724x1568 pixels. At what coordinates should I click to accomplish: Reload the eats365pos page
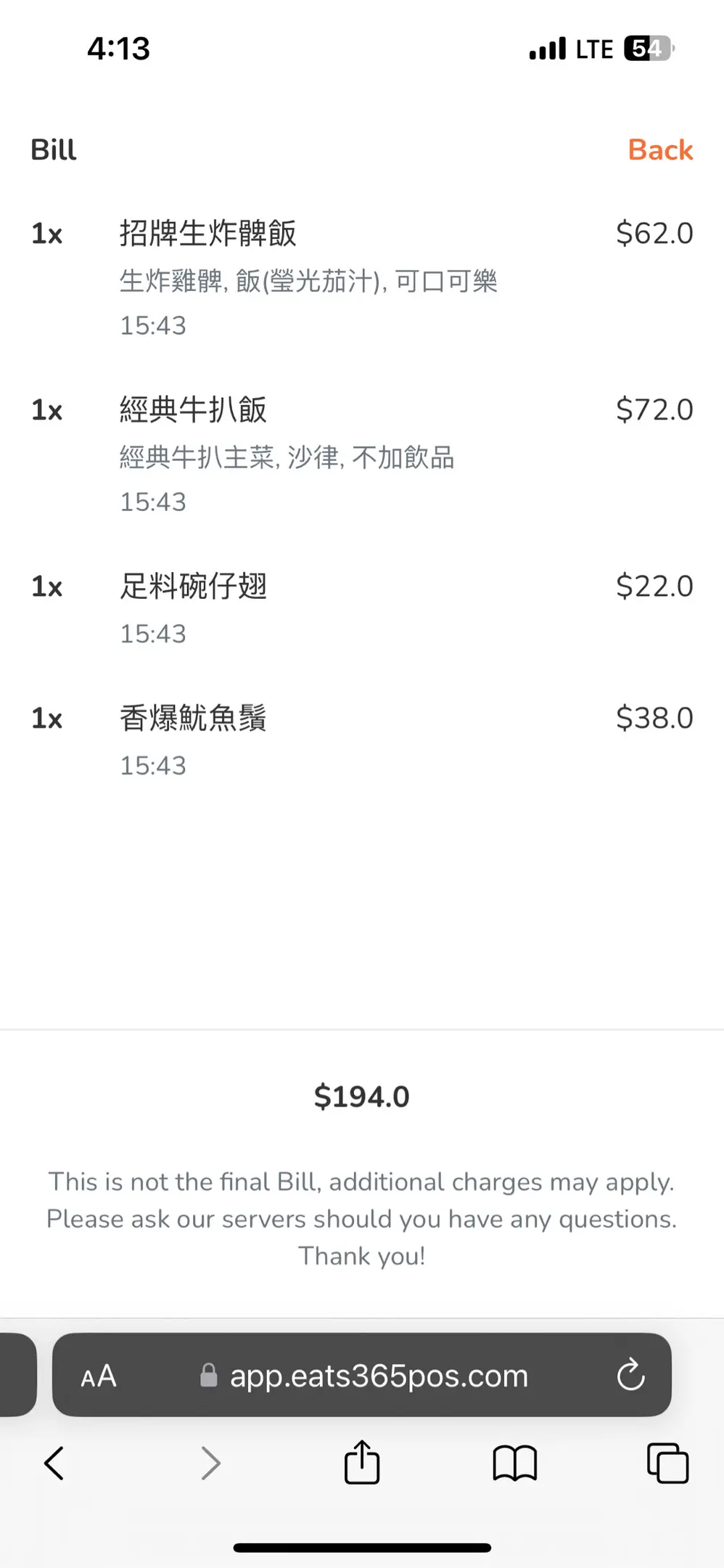coord(630,1374)
